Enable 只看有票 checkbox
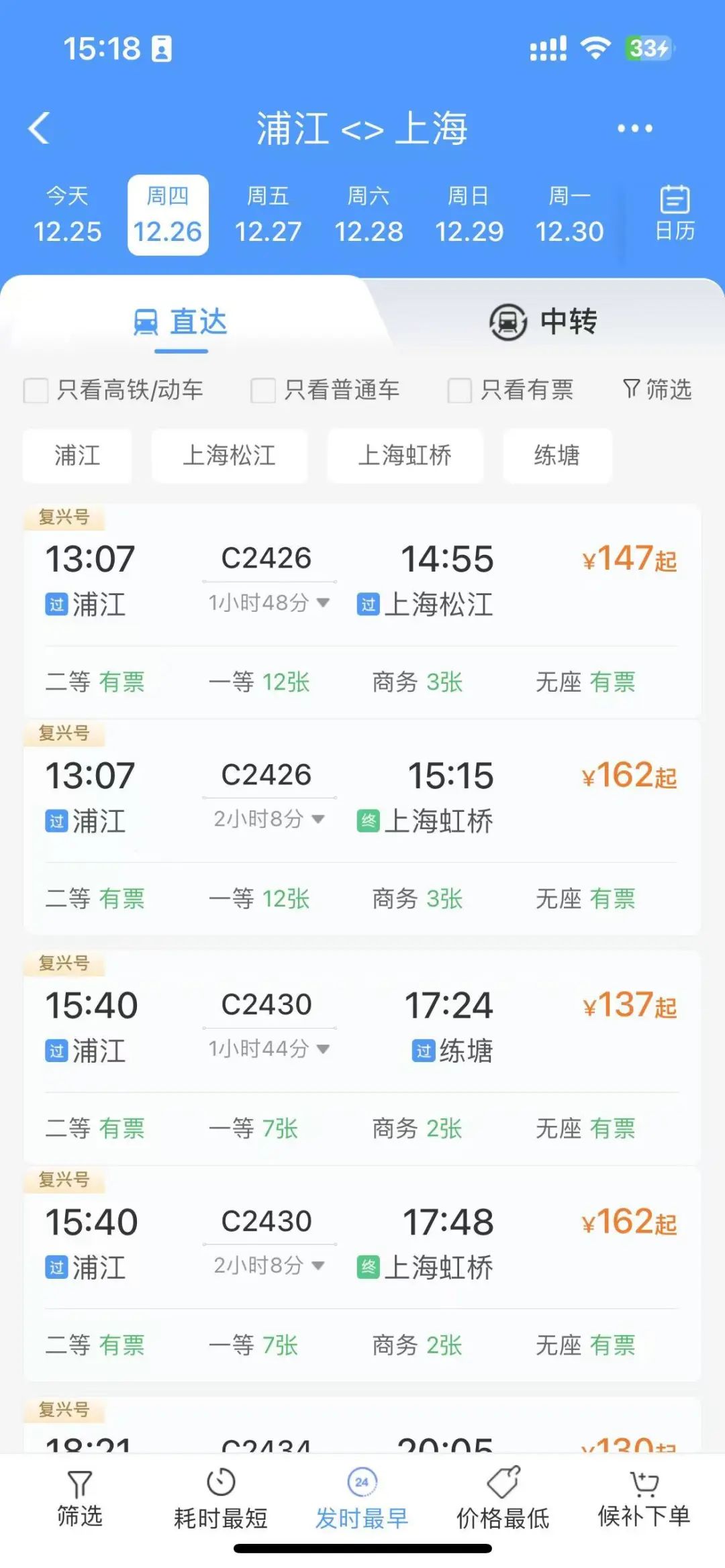 (x=511, y=390)
